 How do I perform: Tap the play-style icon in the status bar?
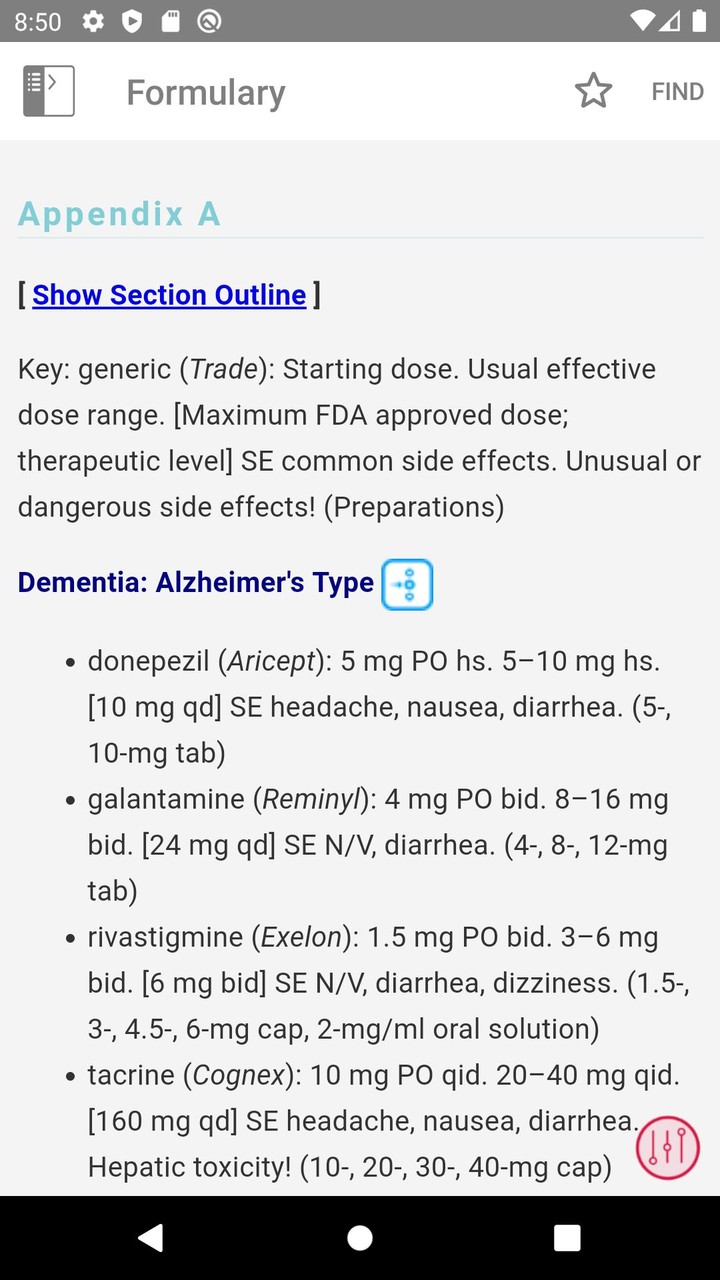click(131, 20)
